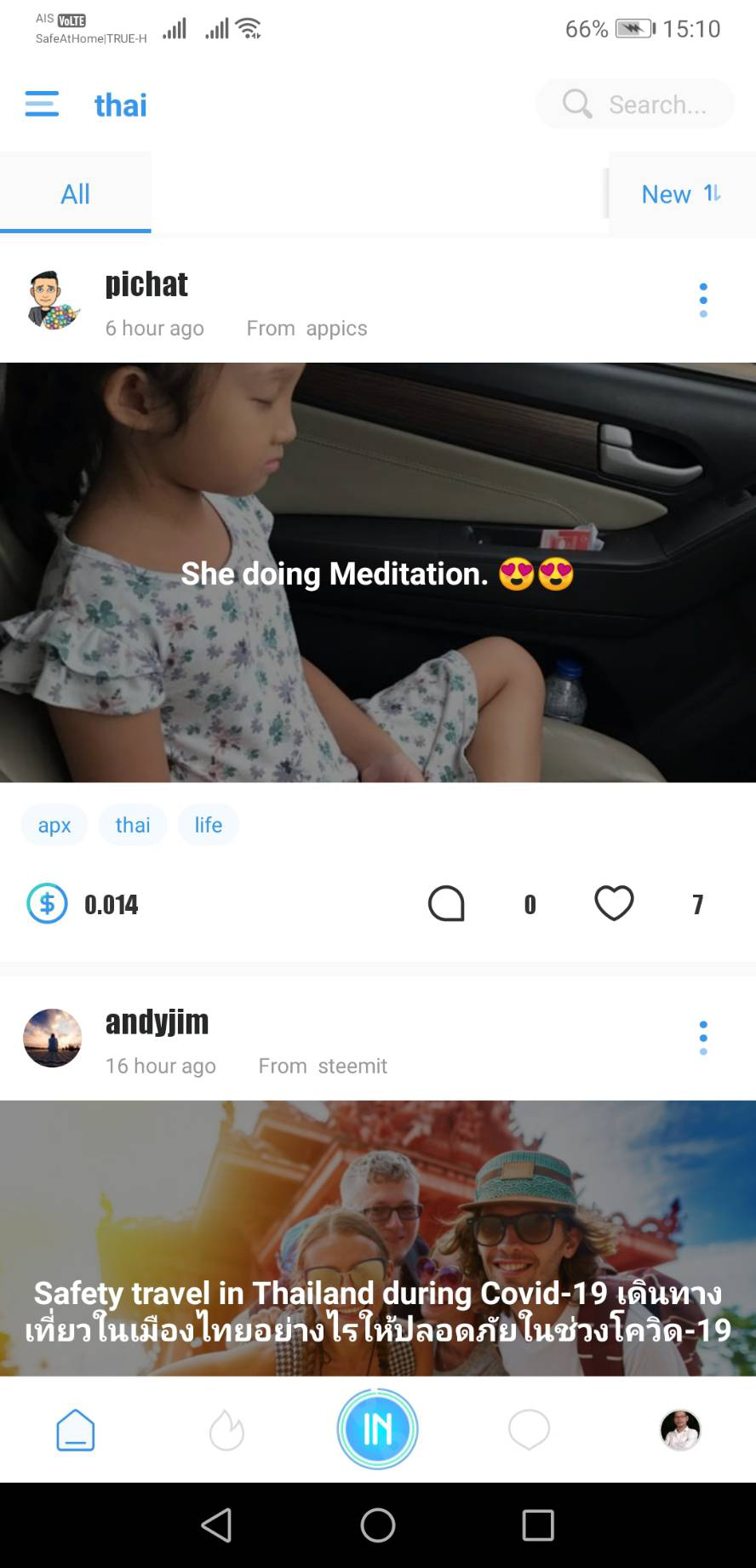
Task: Select the apx tag chip
Action: 54,825
